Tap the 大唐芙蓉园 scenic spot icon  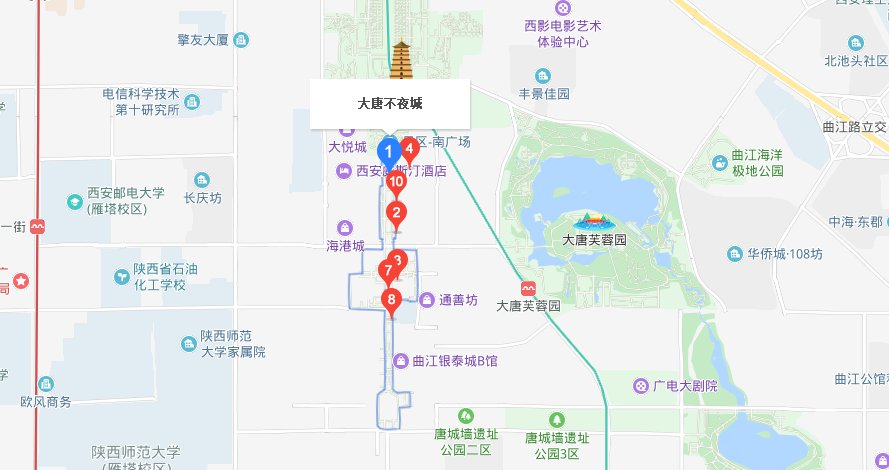(x=594, y=221)
